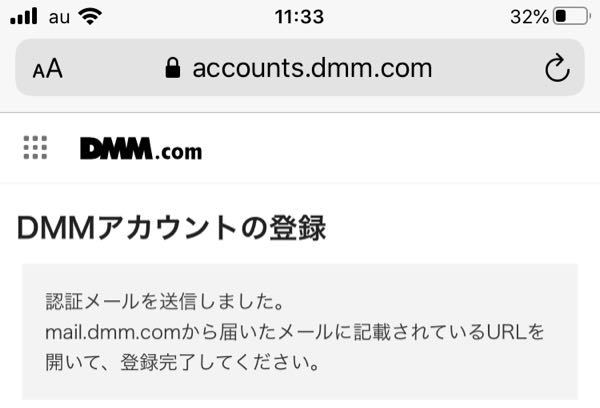This screenshot has height=408, width=600.
Task: Open the Safari reader text size menu
Action: (x=47, y=68)
